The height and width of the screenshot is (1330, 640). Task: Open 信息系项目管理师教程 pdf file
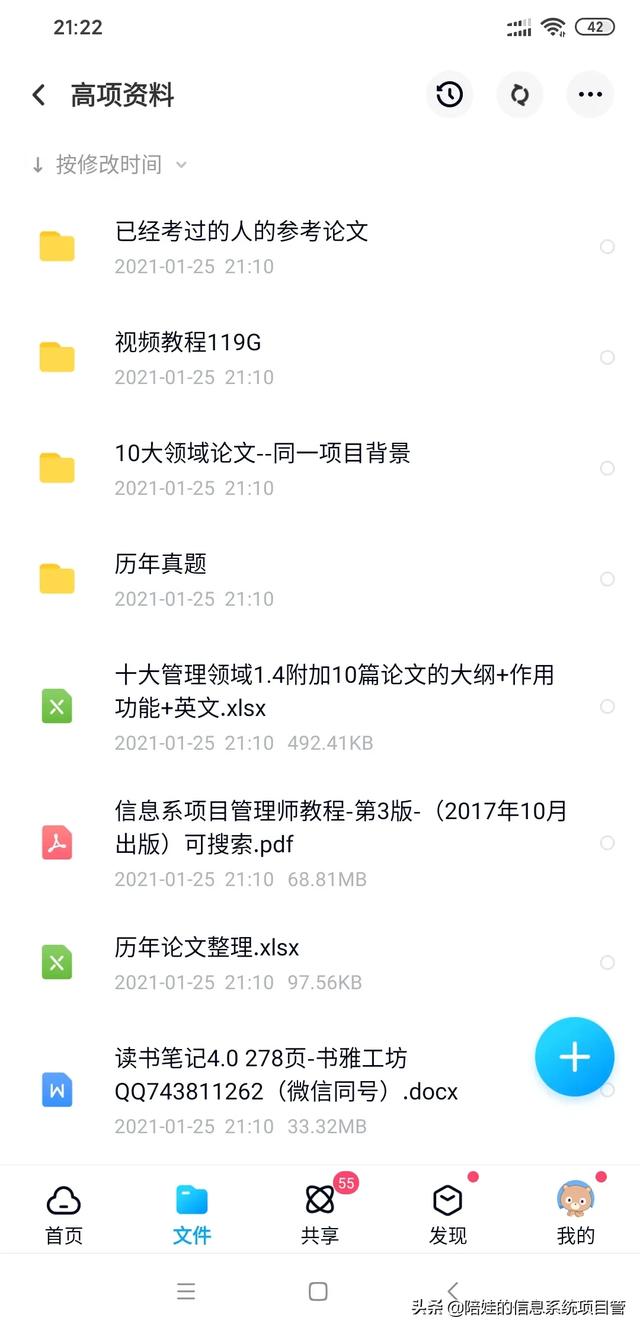click(x=340, y=827)
